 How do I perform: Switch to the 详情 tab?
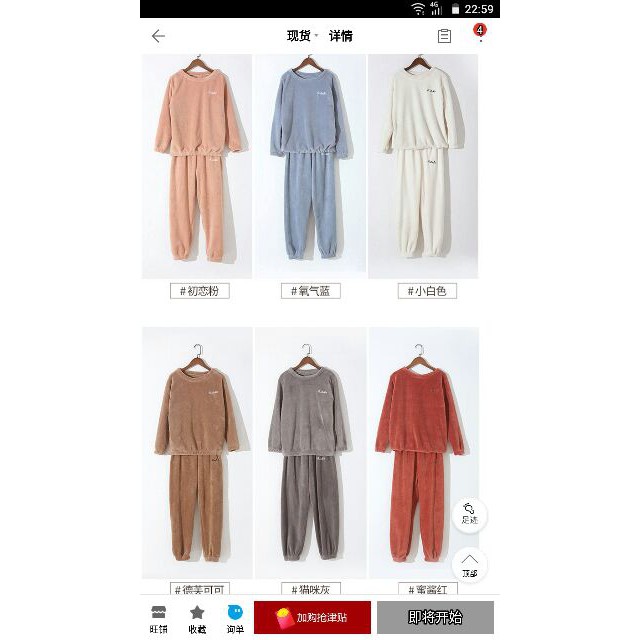pos(341,36)
